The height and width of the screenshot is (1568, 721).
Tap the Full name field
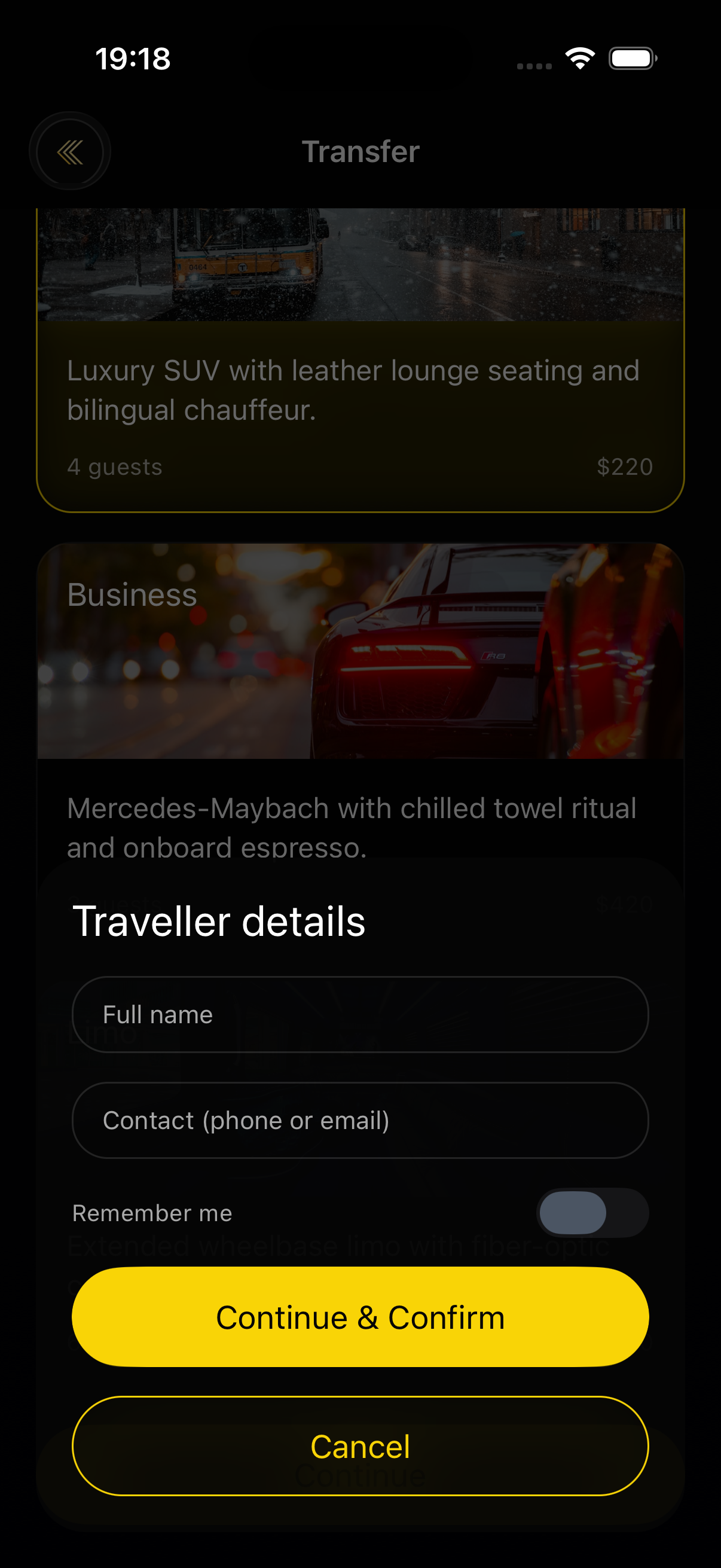(360, 1015)
